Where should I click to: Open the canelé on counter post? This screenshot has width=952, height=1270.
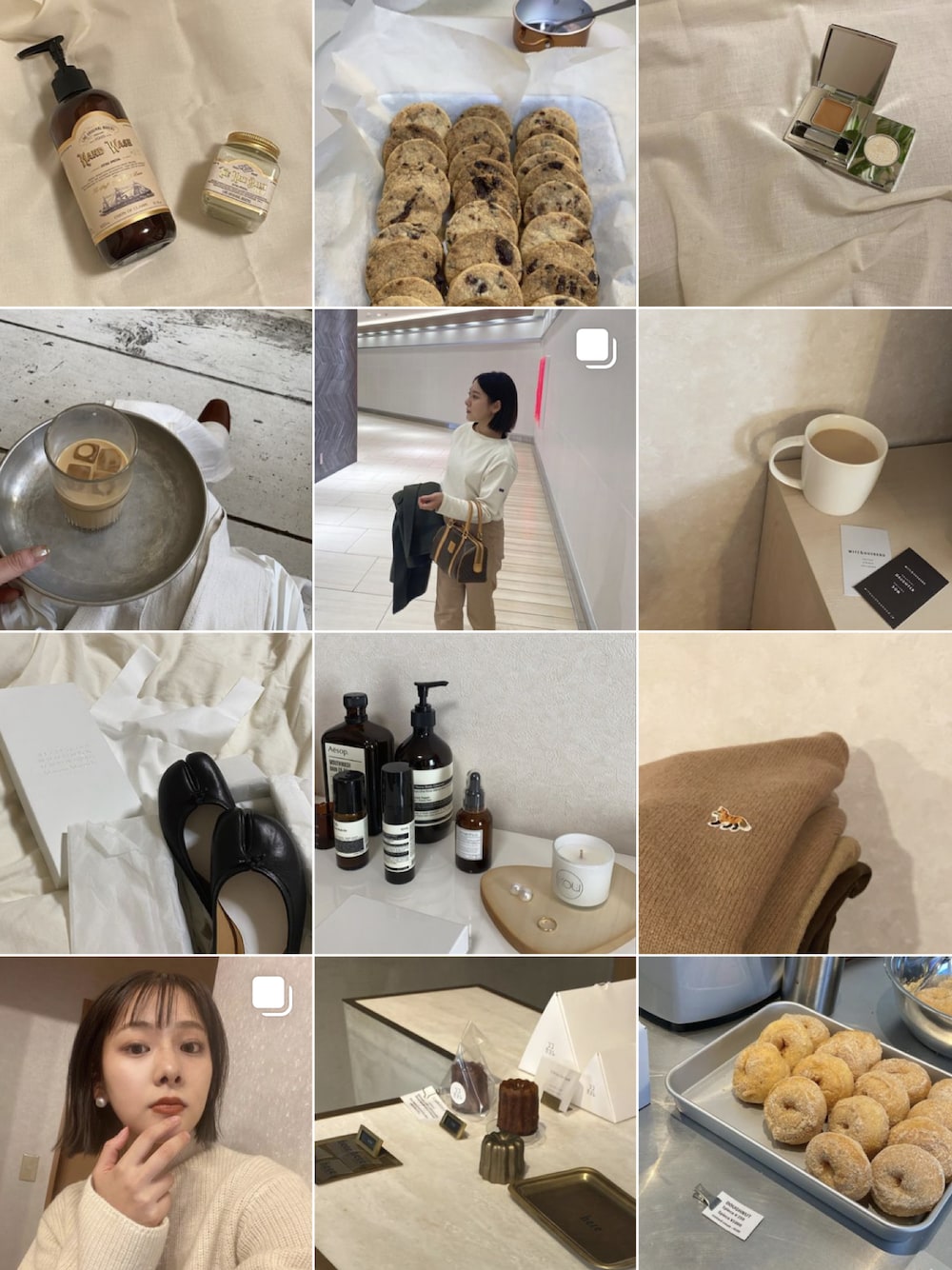pos(476,1114)
